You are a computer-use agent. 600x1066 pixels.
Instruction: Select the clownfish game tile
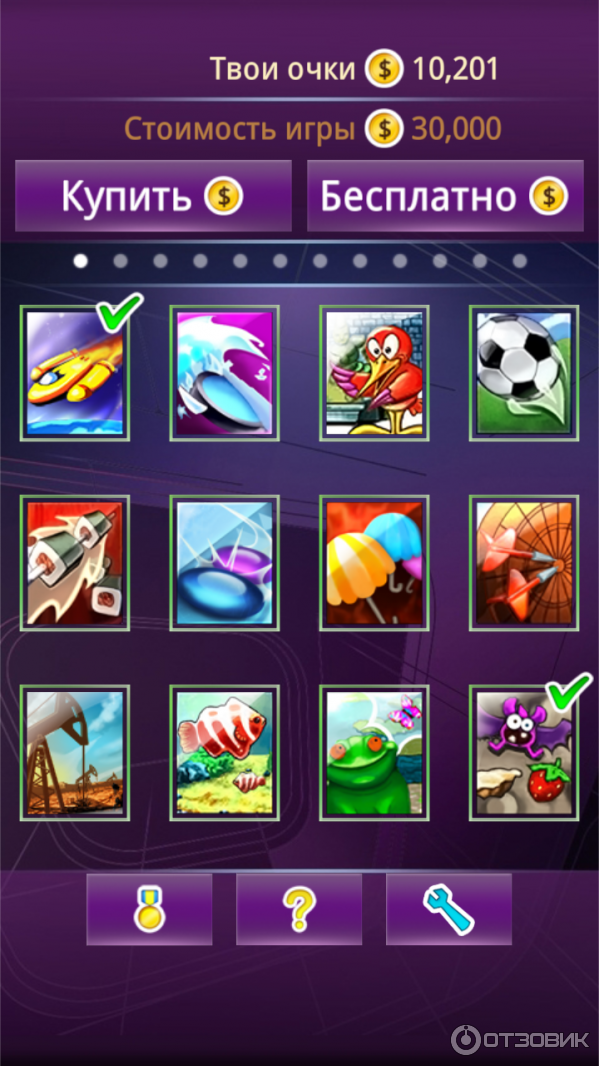(224, 753)
